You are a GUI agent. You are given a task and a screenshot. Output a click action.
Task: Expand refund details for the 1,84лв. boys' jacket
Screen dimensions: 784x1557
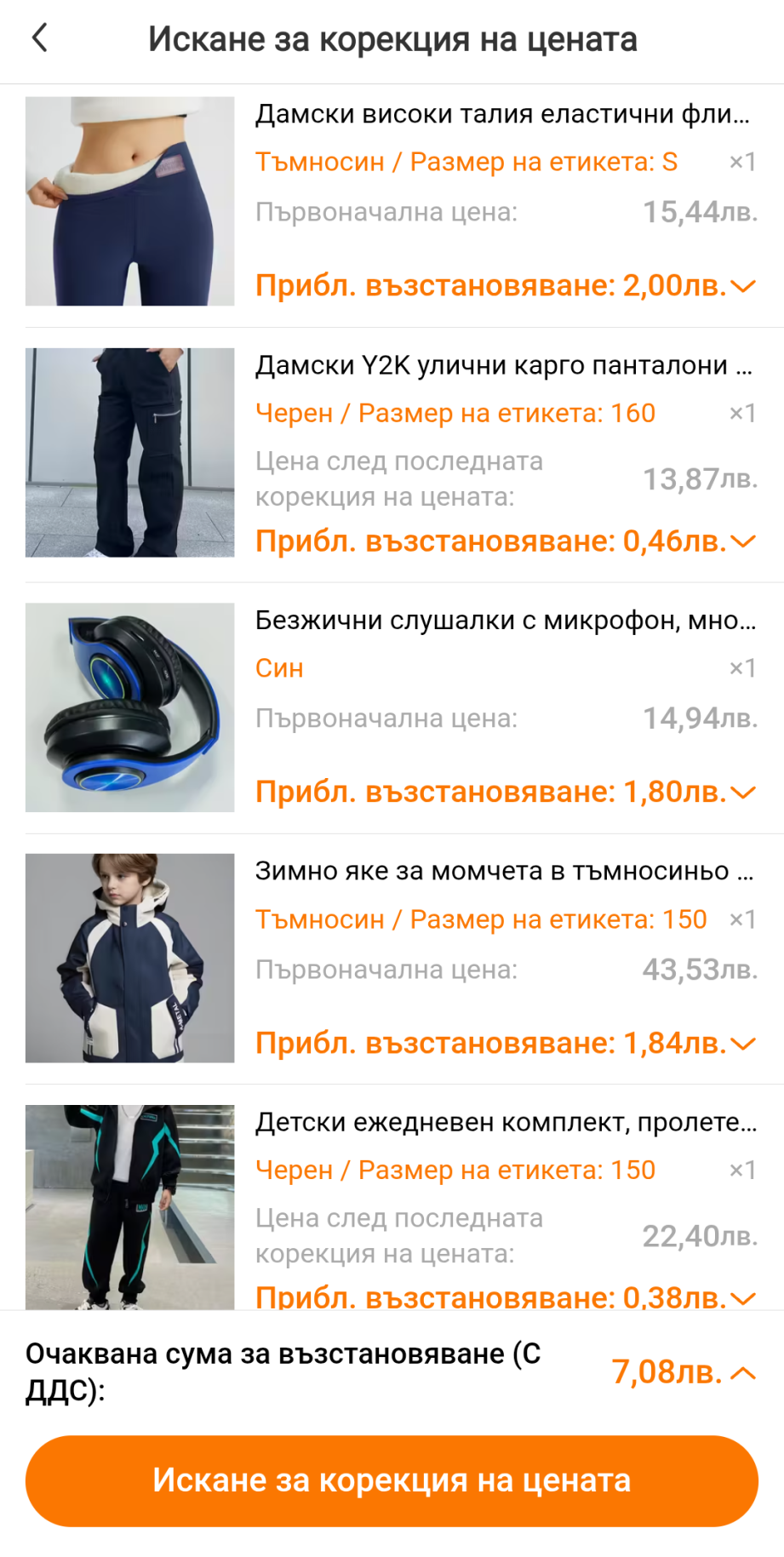coord(743,1044)
